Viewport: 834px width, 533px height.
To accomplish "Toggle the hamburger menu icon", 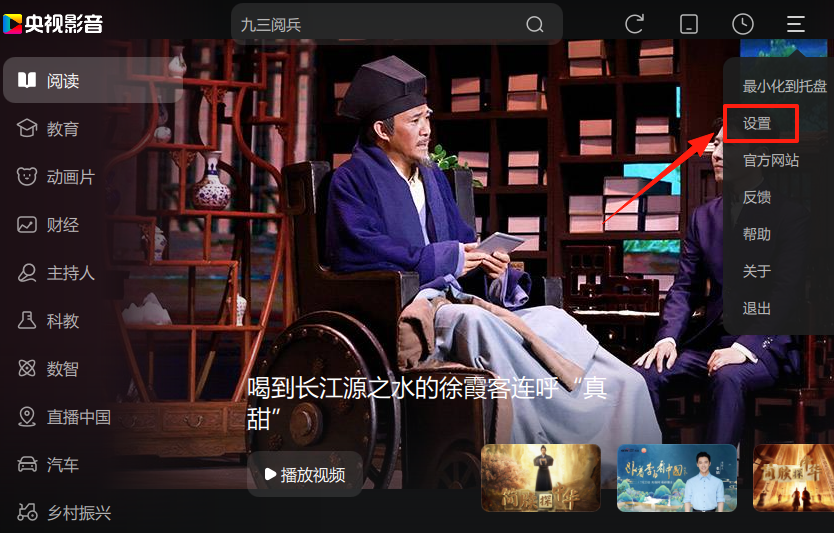I will [x=795, y=24].
